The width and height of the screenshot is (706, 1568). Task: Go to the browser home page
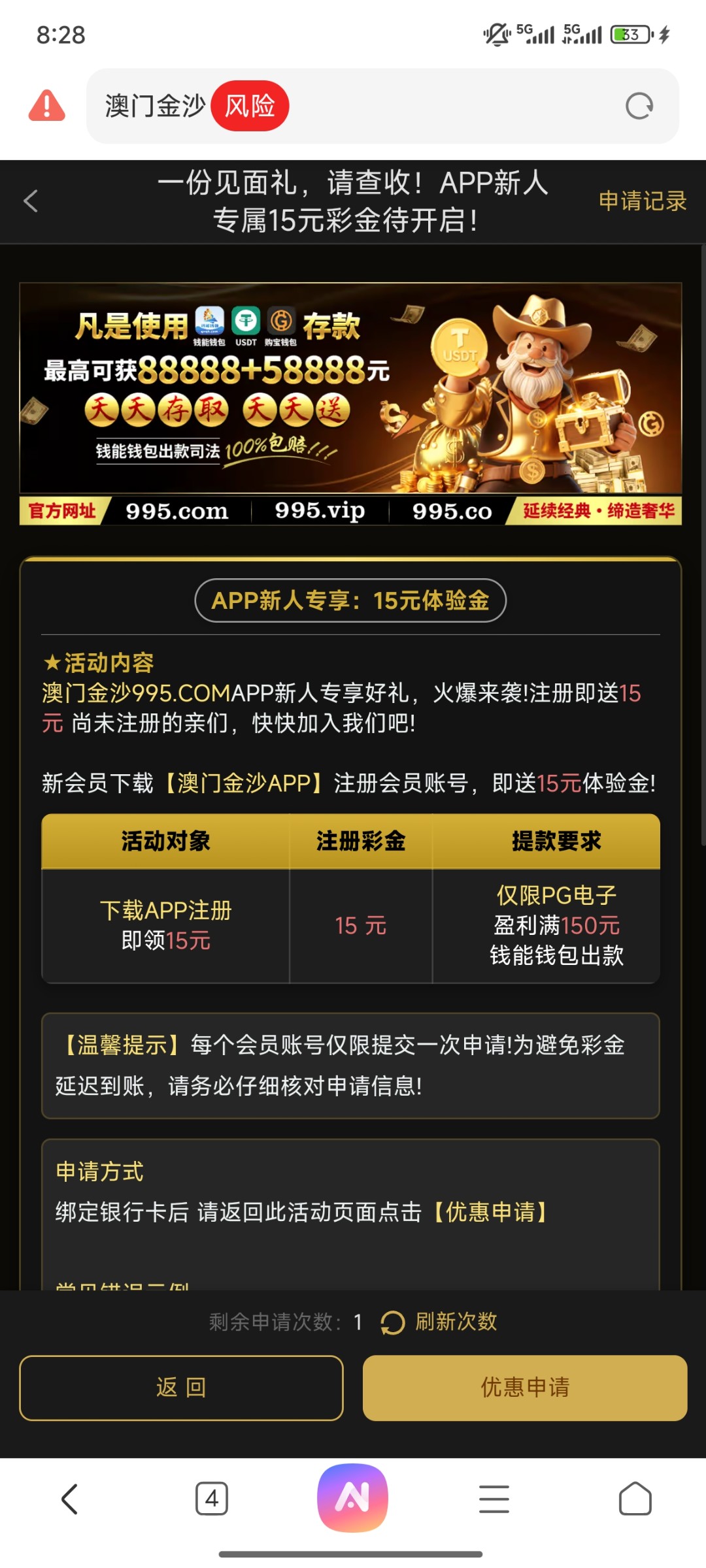click(635, 1498)
